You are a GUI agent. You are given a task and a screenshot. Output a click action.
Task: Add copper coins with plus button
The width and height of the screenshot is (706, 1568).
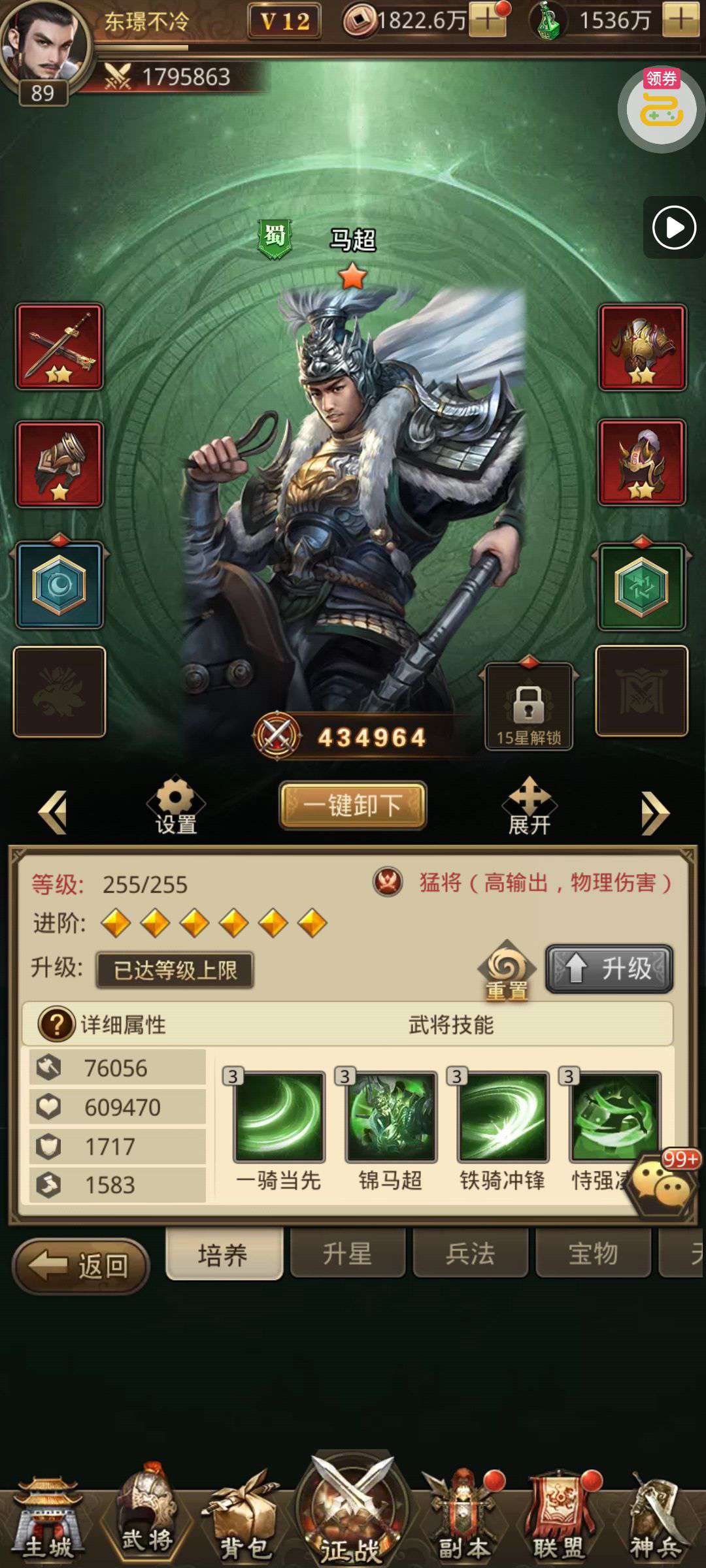pos(487,20)
